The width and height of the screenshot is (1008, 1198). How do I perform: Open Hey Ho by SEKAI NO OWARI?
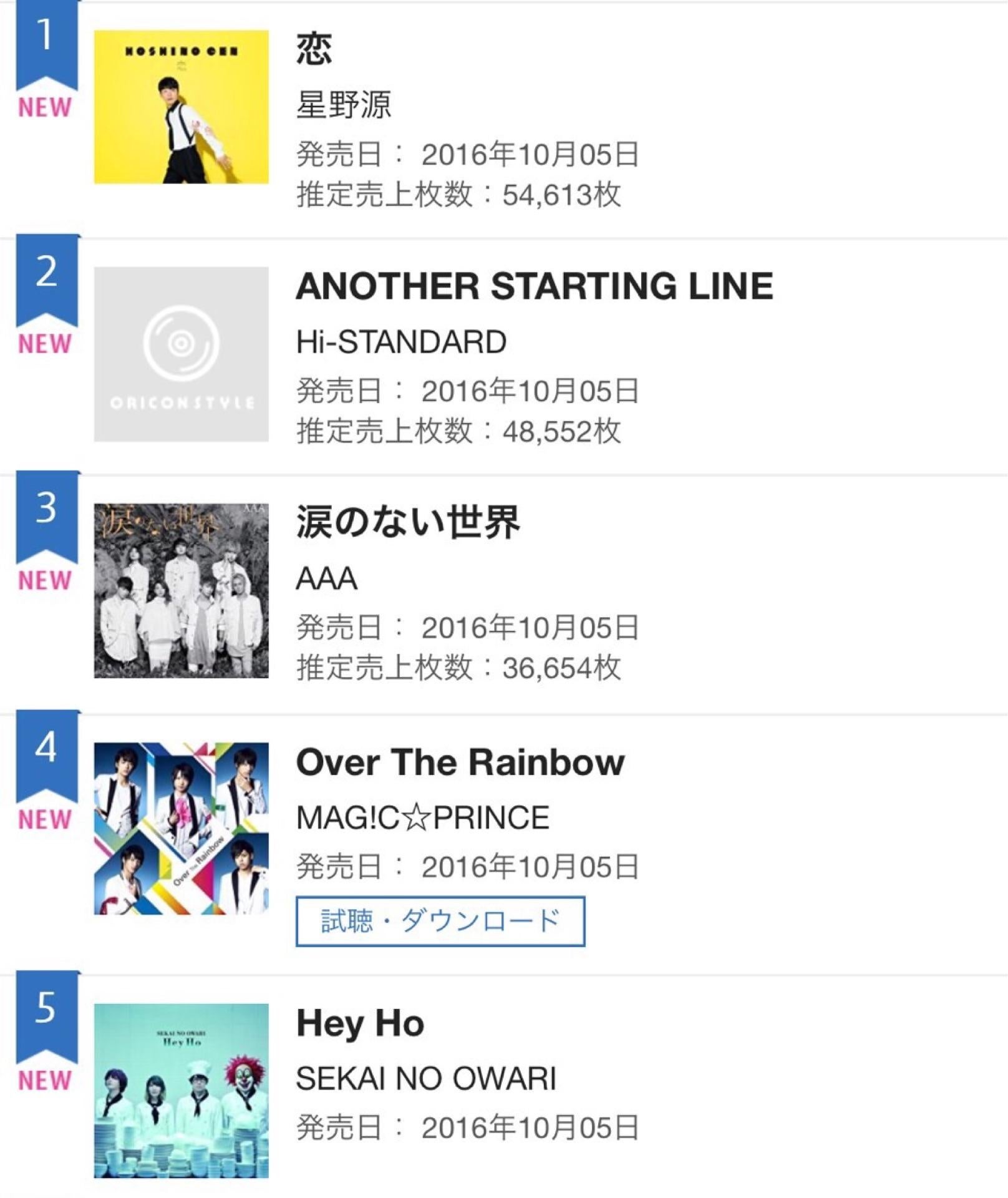pos(360,1023)
